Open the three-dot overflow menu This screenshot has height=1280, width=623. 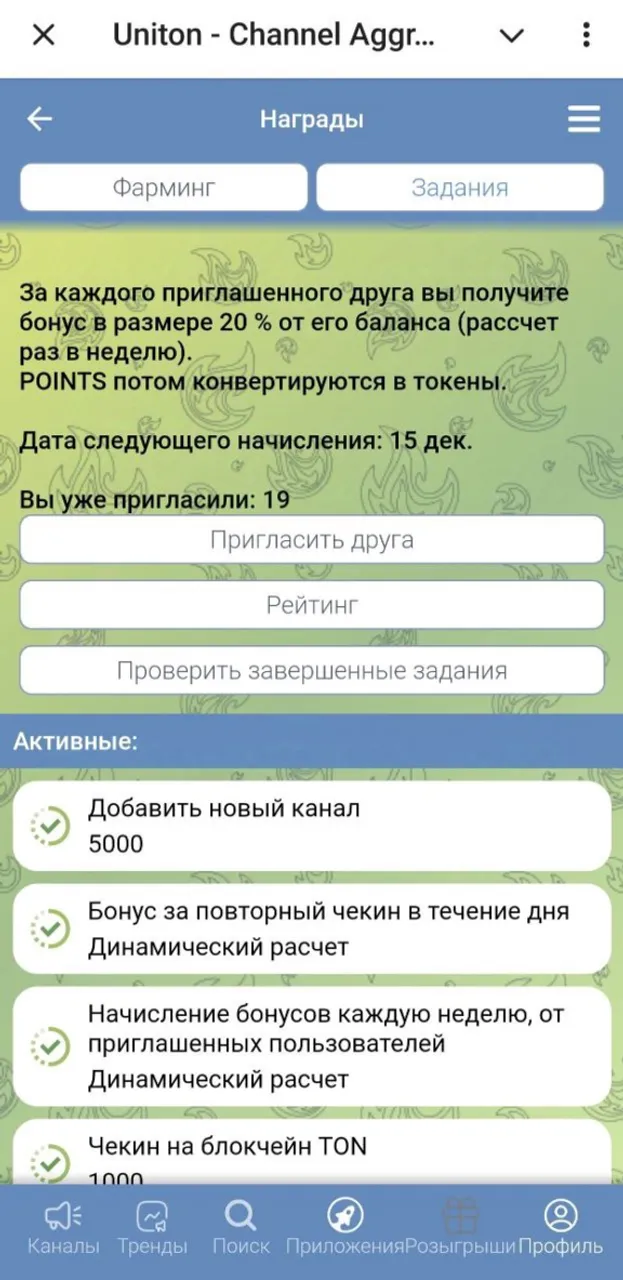(x=586, y=36)
